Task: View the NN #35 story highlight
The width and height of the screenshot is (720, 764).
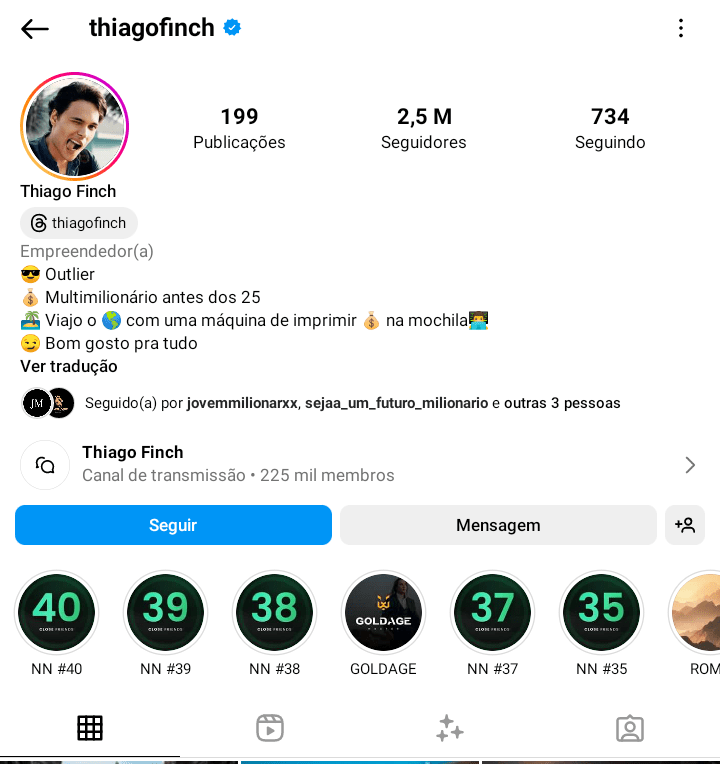Action: pyautogui.click(x=601, y=612)
